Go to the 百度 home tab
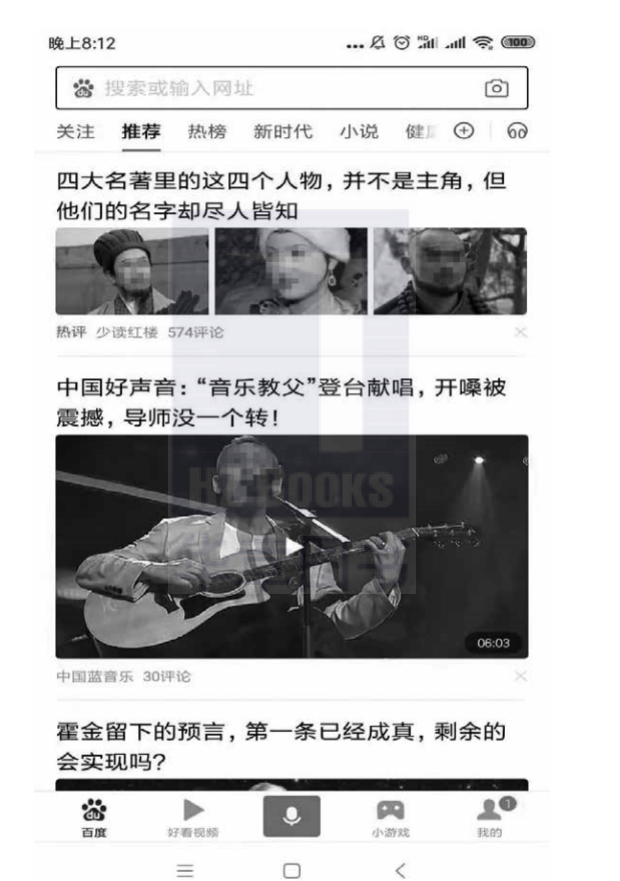 click(92, 817)
